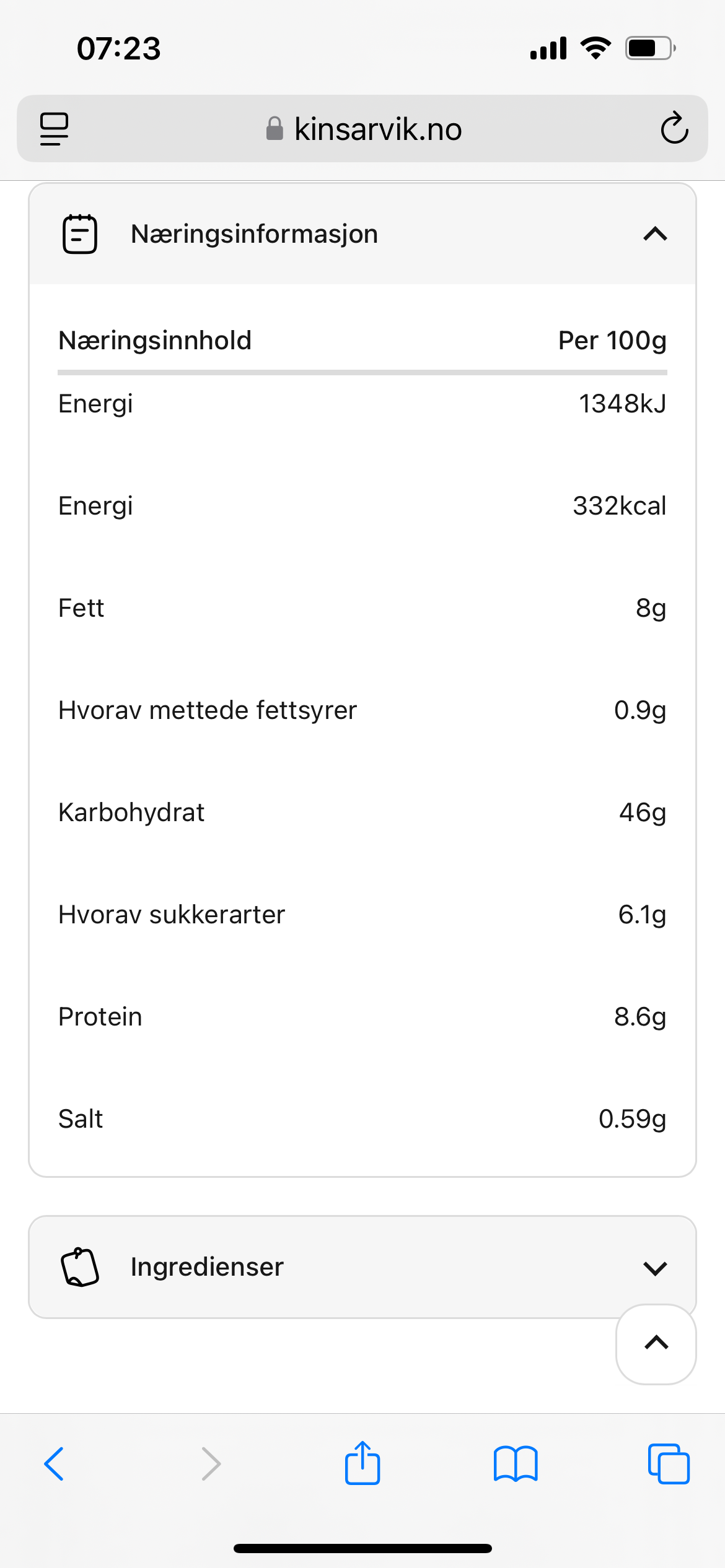Image resolution: width=725 pixels, height=1568 pixels.
Task: Share this page via share icon
Action: point(362,1462)
